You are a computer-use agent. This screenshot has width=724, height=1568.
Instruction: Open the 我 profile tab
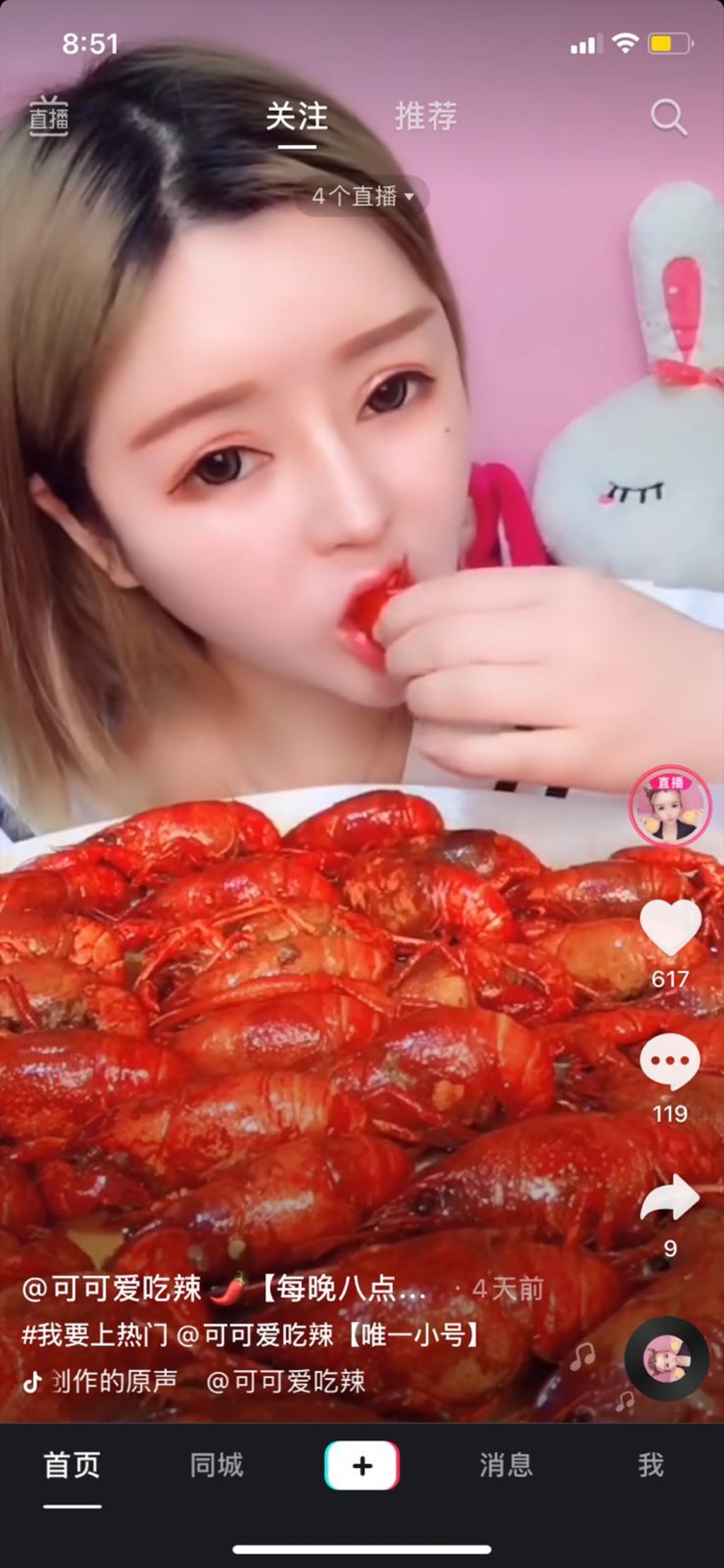coord(650,1465)
